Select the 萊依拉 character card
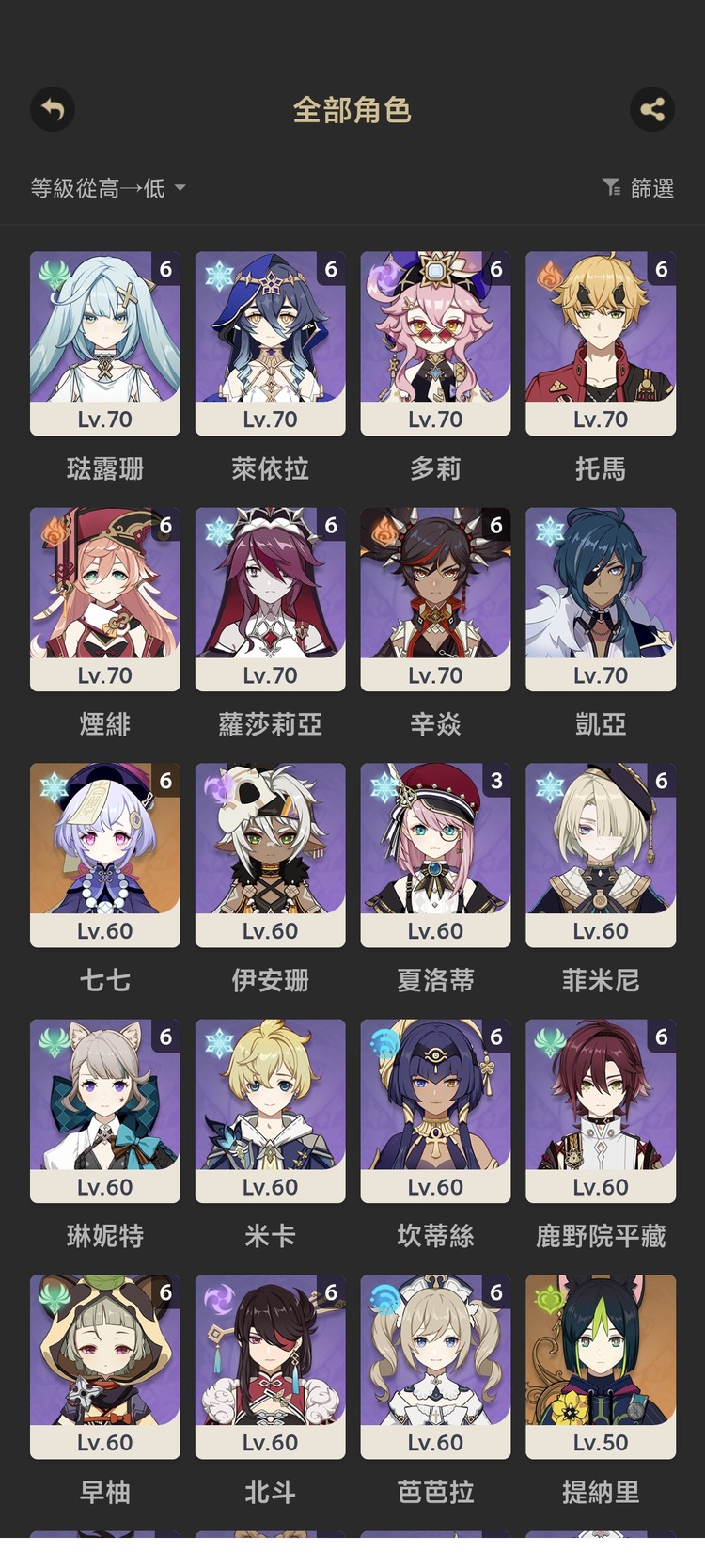 point(271,342)
